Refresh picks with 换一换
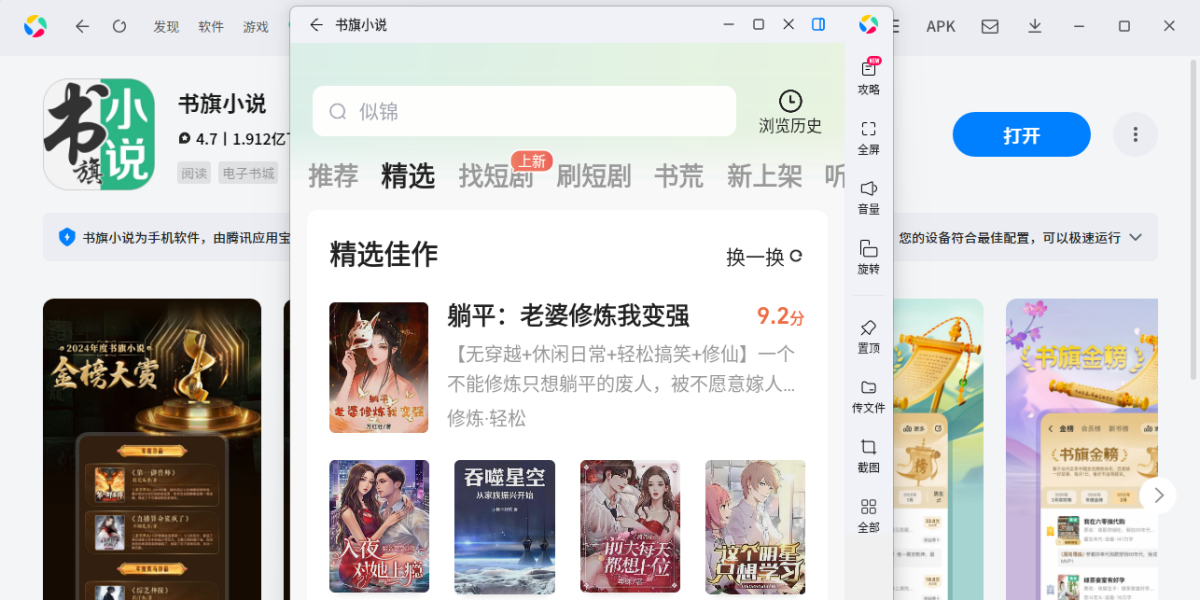Viewport: 1200px width, 600px height. 764,257
